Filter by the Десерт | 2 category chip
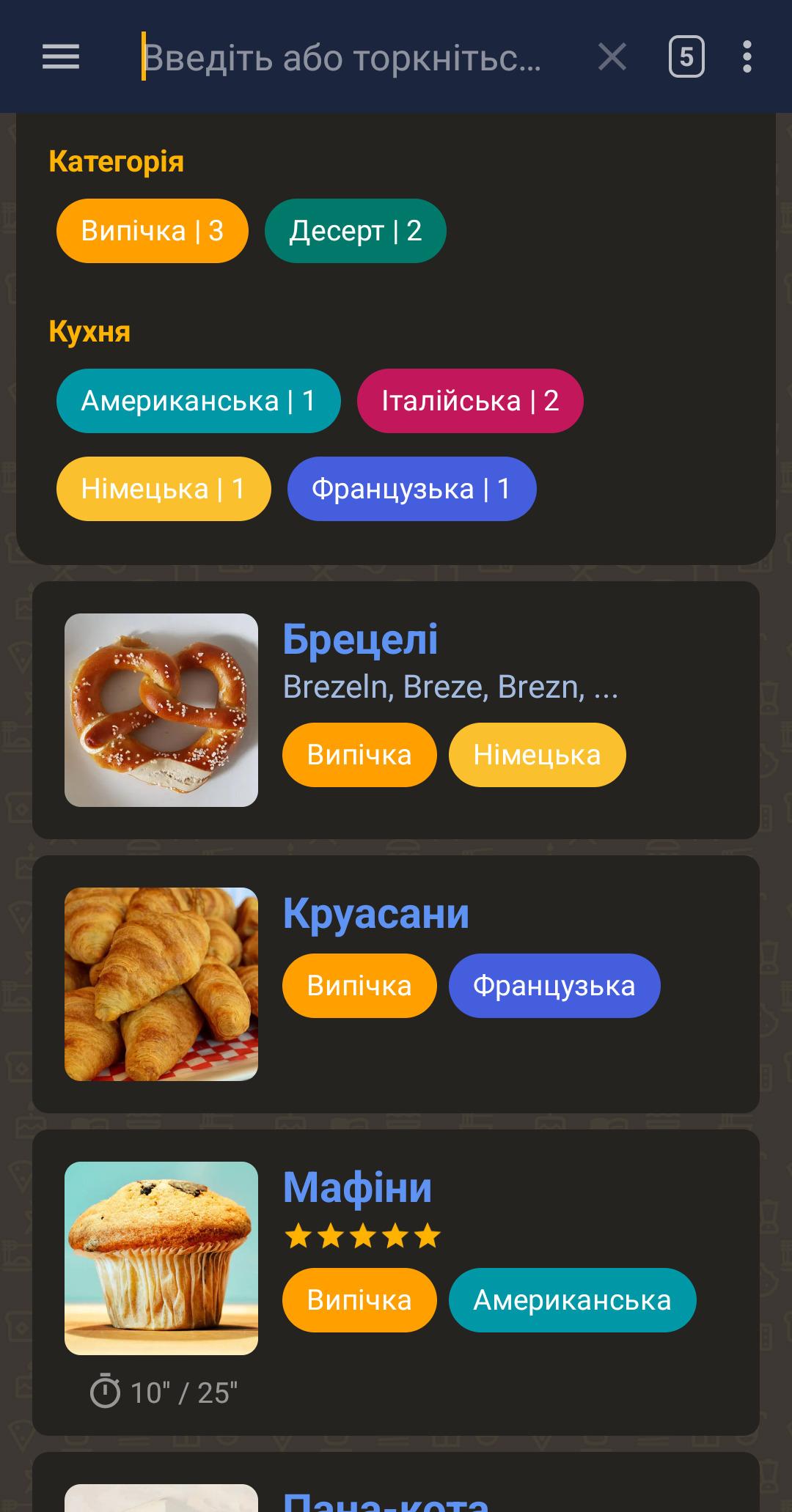This screenshot has width=792, height=1512. coord(355,231)
